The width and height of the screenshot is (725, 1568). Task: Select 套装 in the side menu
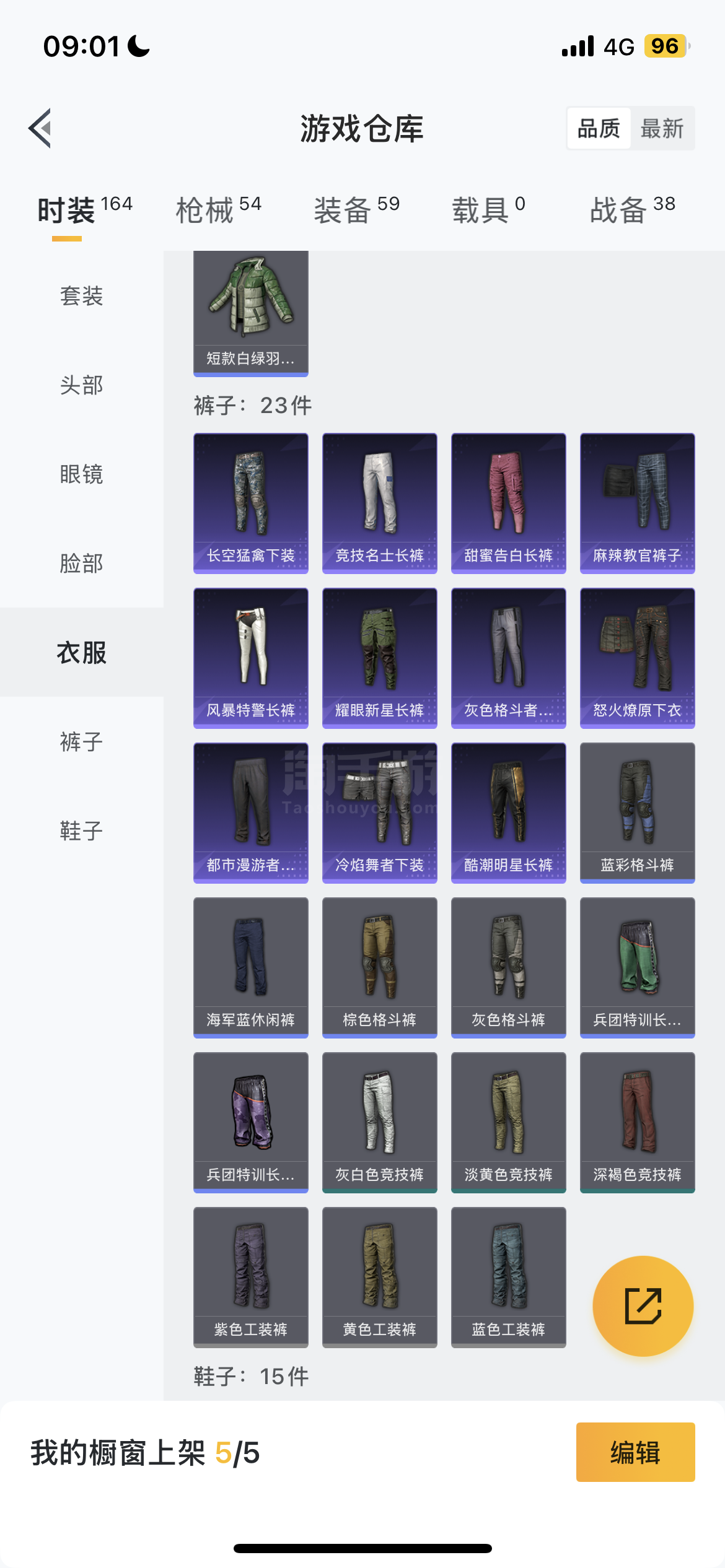[x=82, y=295]
